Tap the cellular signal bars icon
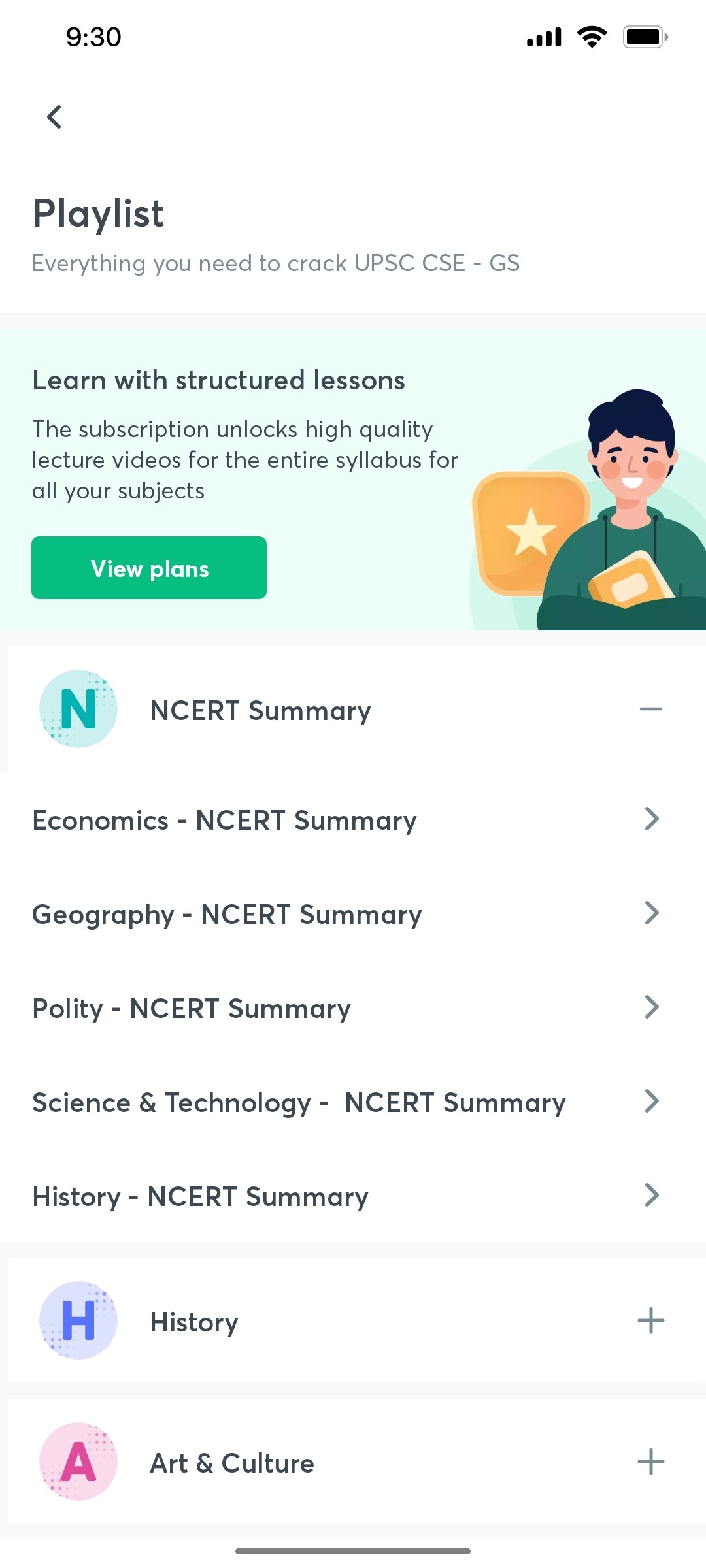This screenshot has height=1568, width=706. (x=543, y=37)
